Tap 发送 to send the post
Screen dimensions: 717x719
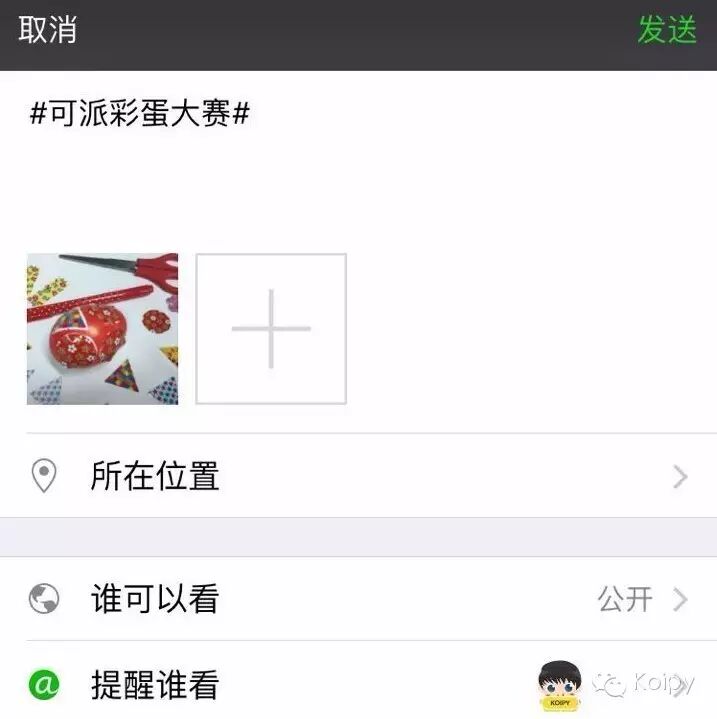pyautogui.click(x=667, y=30)
